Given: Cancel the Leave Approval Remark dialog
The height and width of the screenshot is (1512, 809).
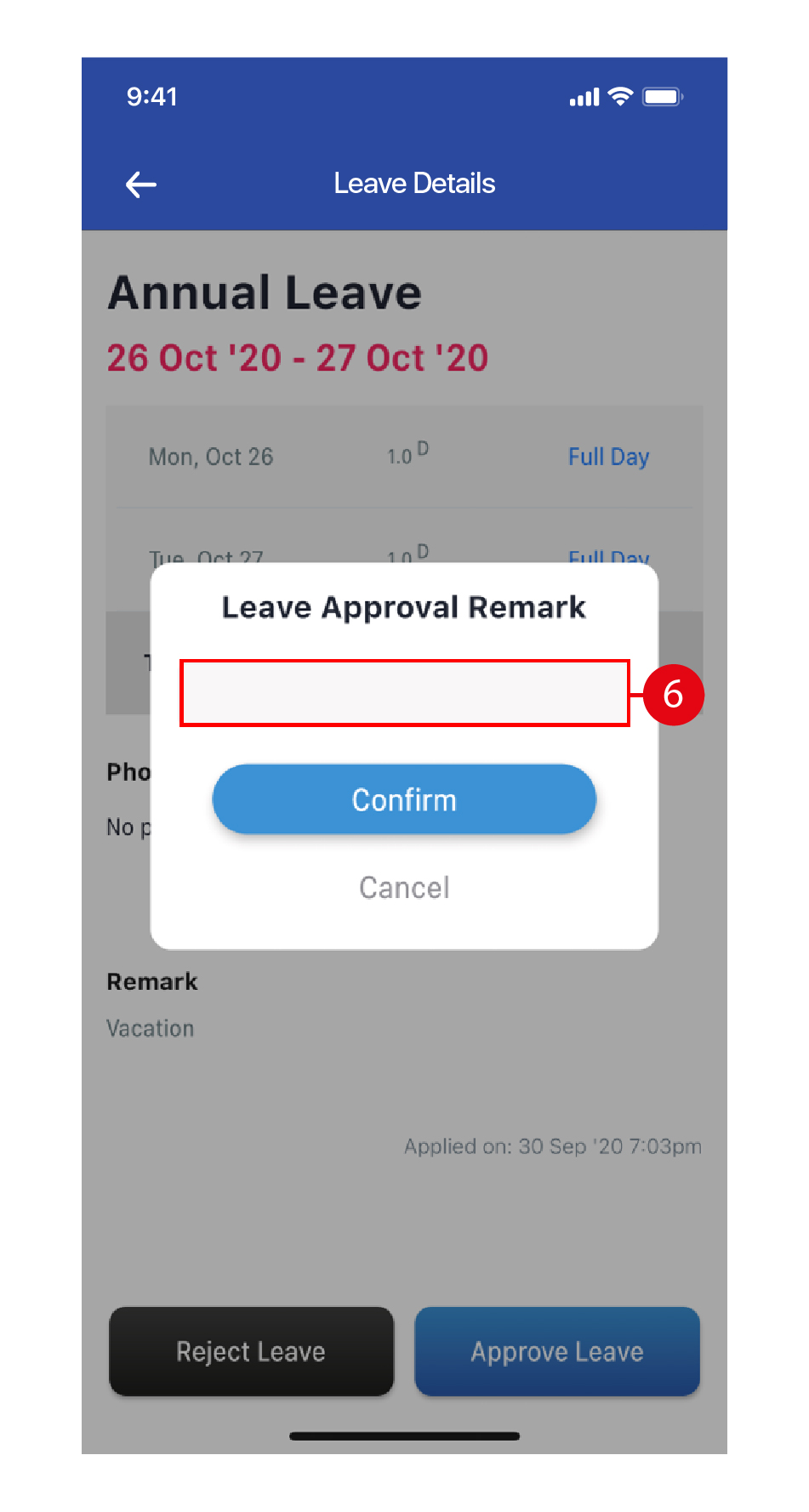Looking at the screenshot, I should [x=404, y=888].
